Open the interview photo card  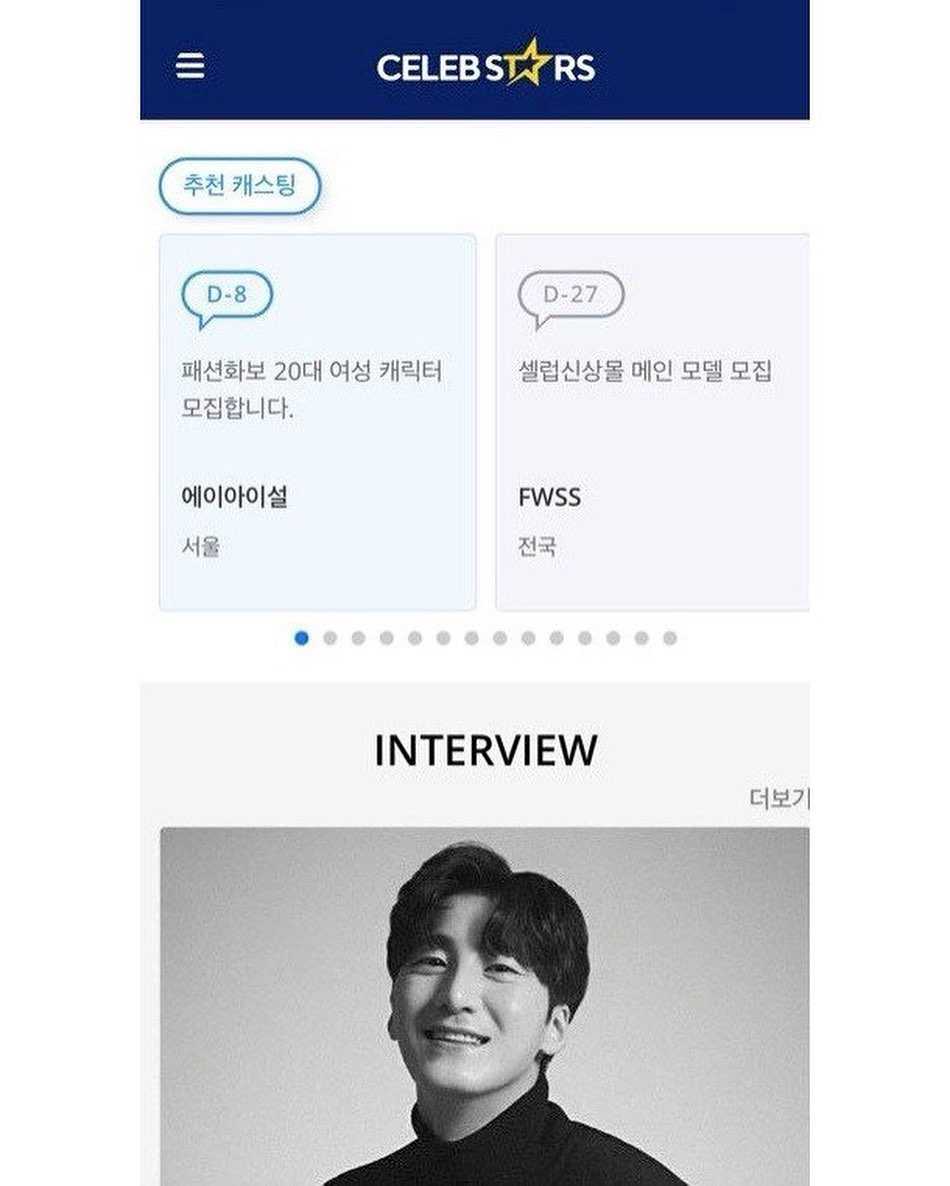click(484, 1005)
